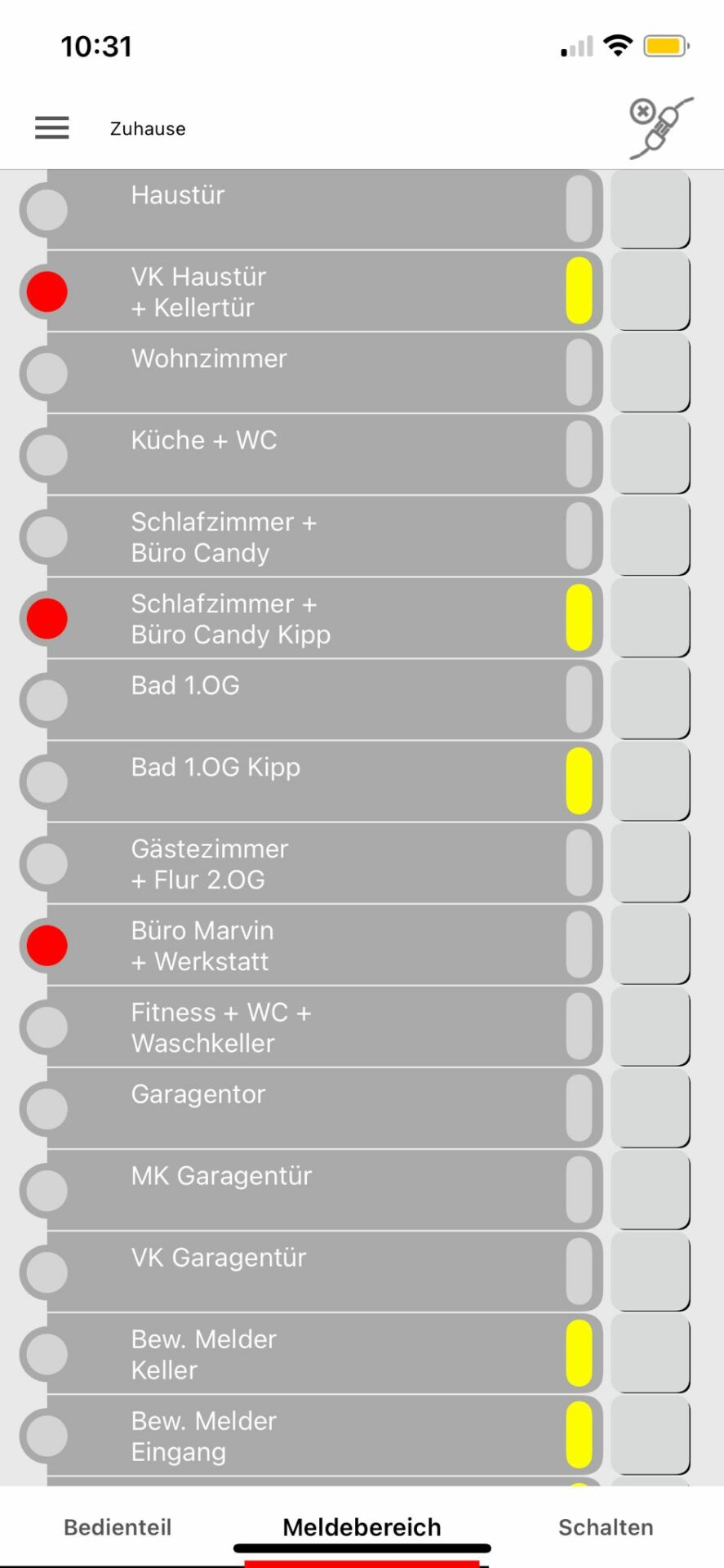This screenshot has width=724, height=1568.
Task: Open the hamburger menu
Action: [51, 127]
